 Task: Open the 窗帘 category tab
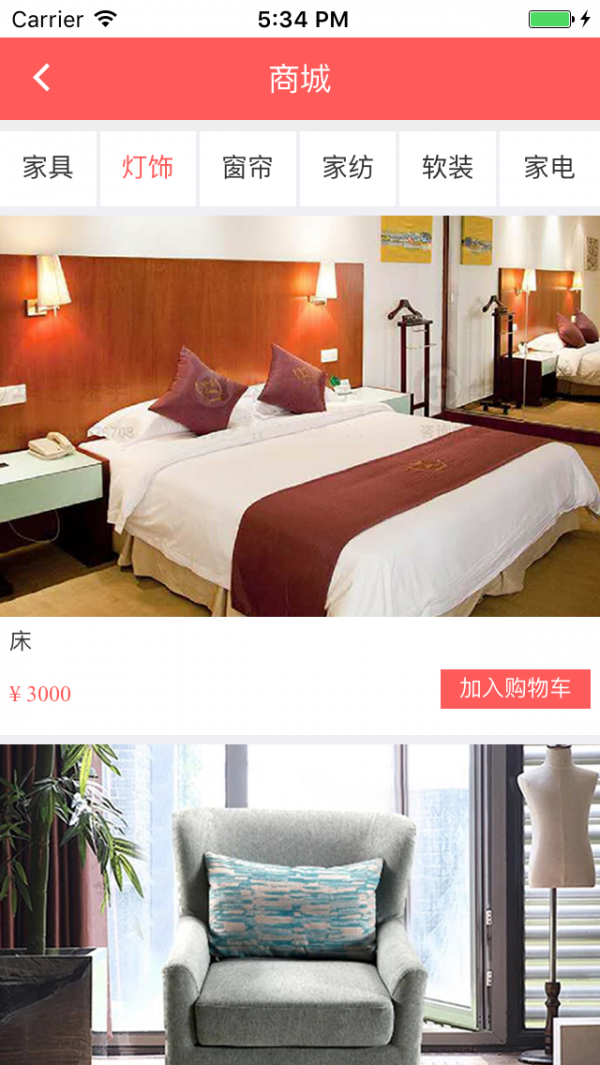pyautogui.click(x=248, y=168)
